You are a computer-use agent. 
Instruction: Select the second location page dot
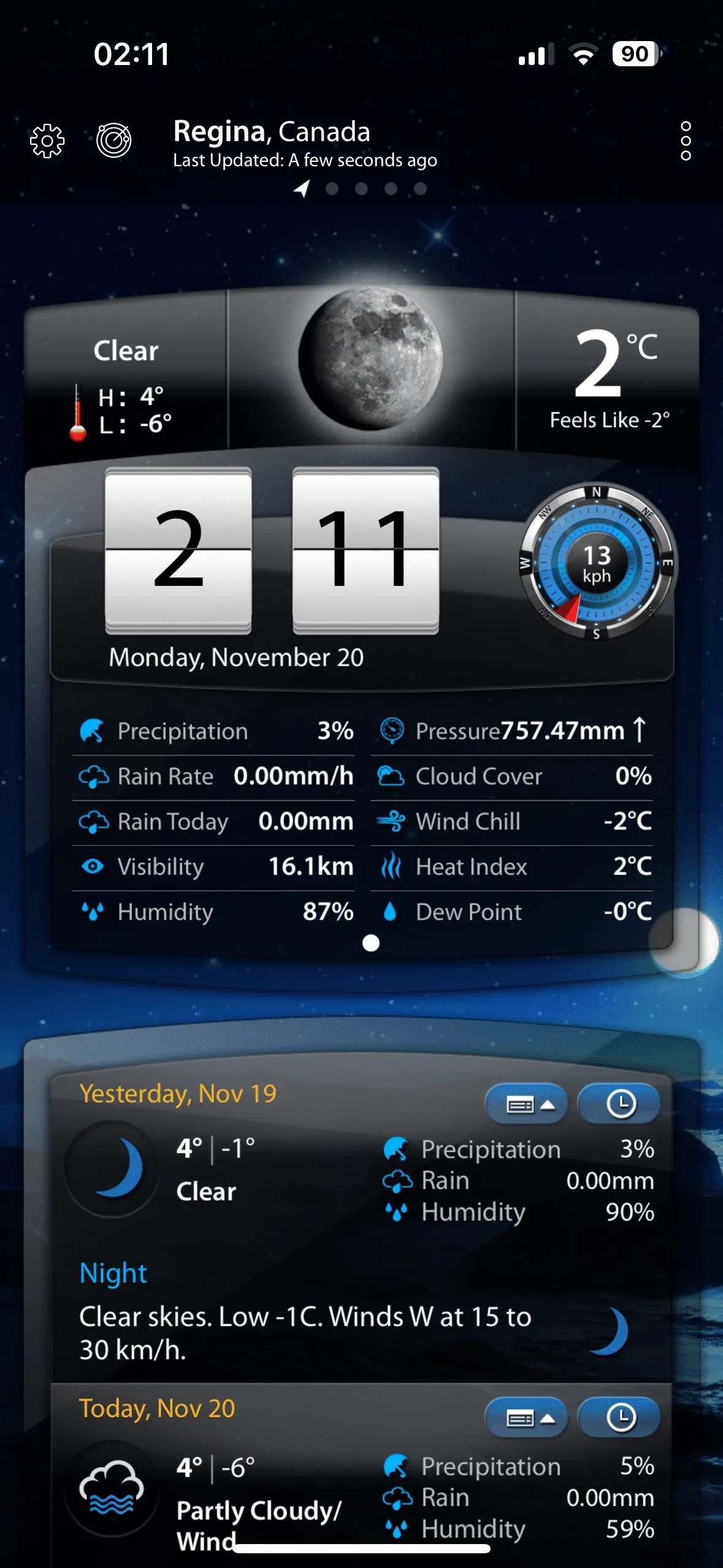332,188
